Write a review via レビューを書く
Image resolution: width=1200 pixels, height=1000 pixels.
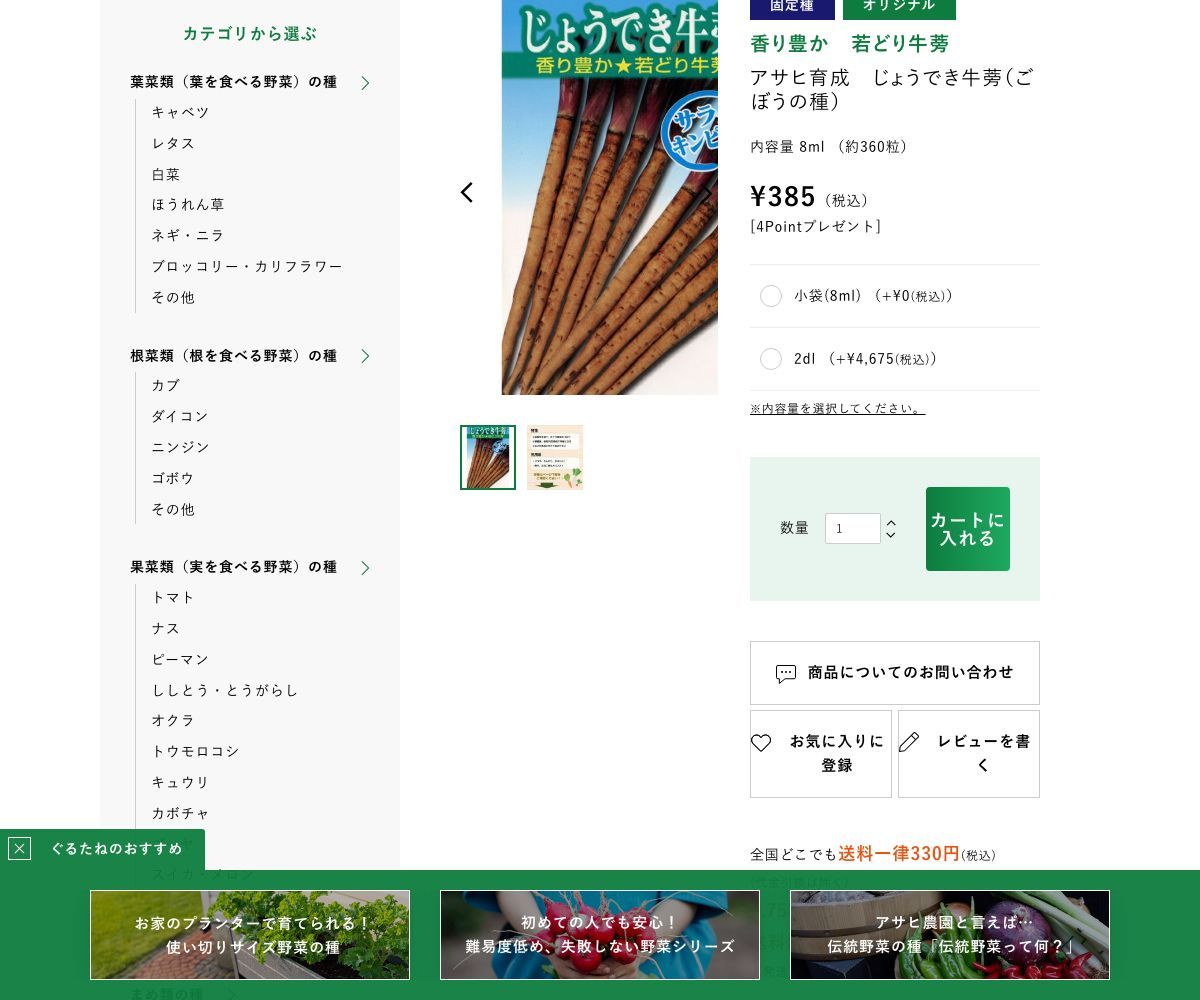[968, 754]
